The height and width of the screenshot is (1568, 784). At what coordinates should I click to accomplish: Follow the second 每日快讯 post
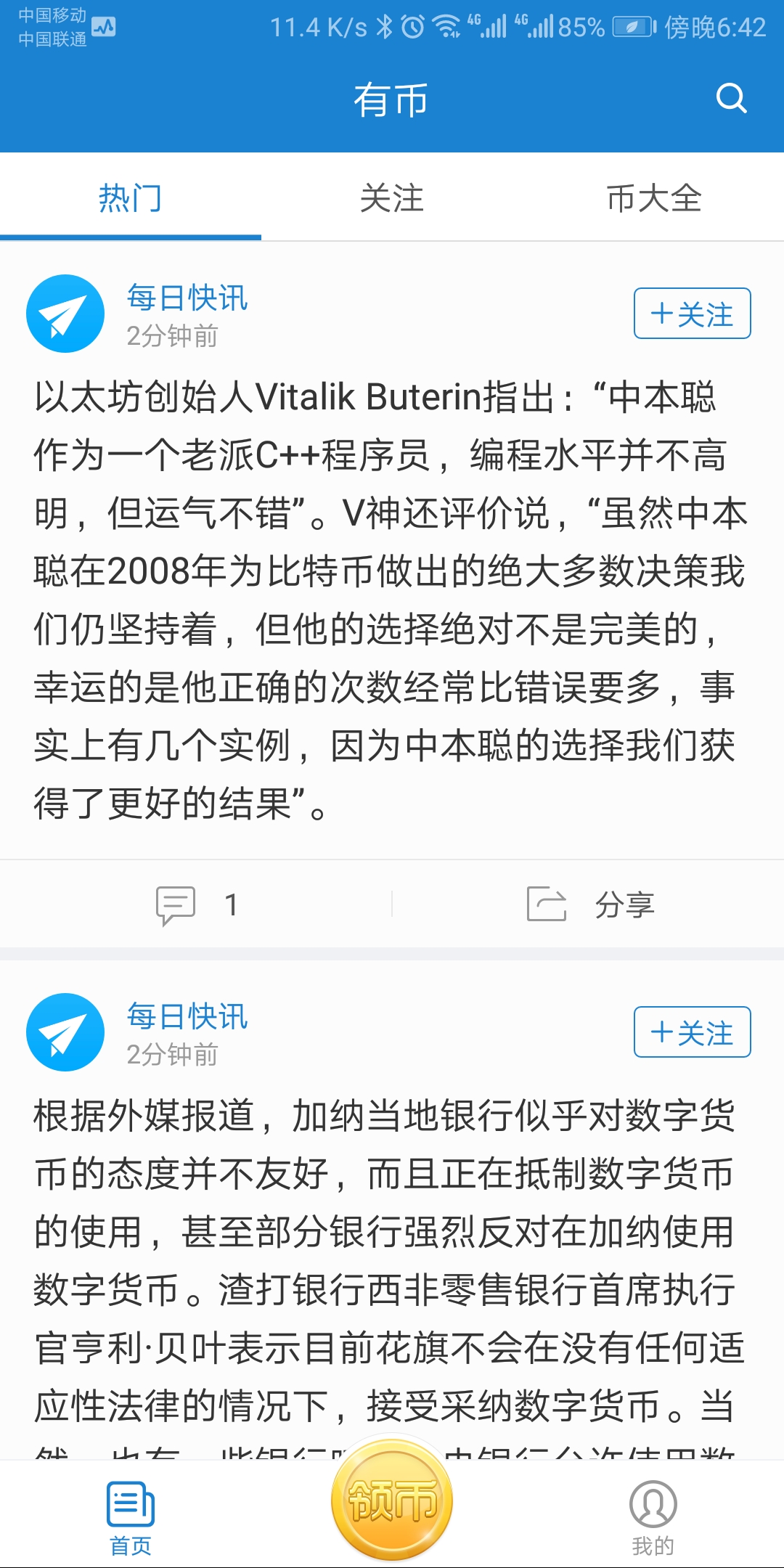(691, 1034)
